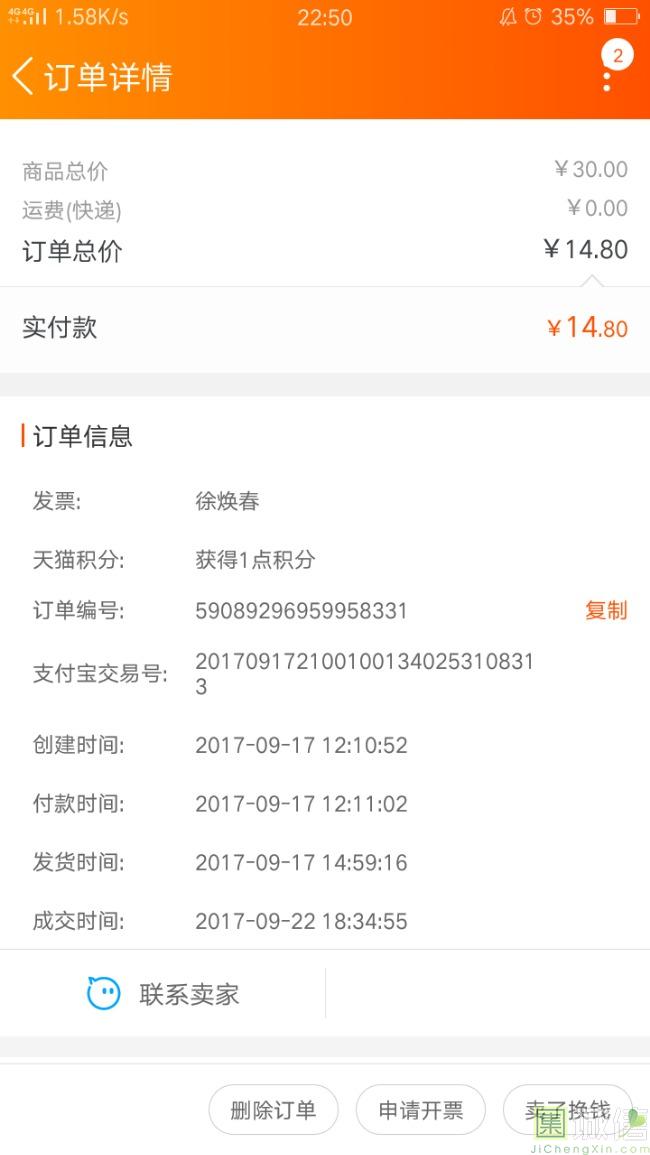Tap the 卖了换钱 button
650x1155 pixels.
[x=567, y=1109]
